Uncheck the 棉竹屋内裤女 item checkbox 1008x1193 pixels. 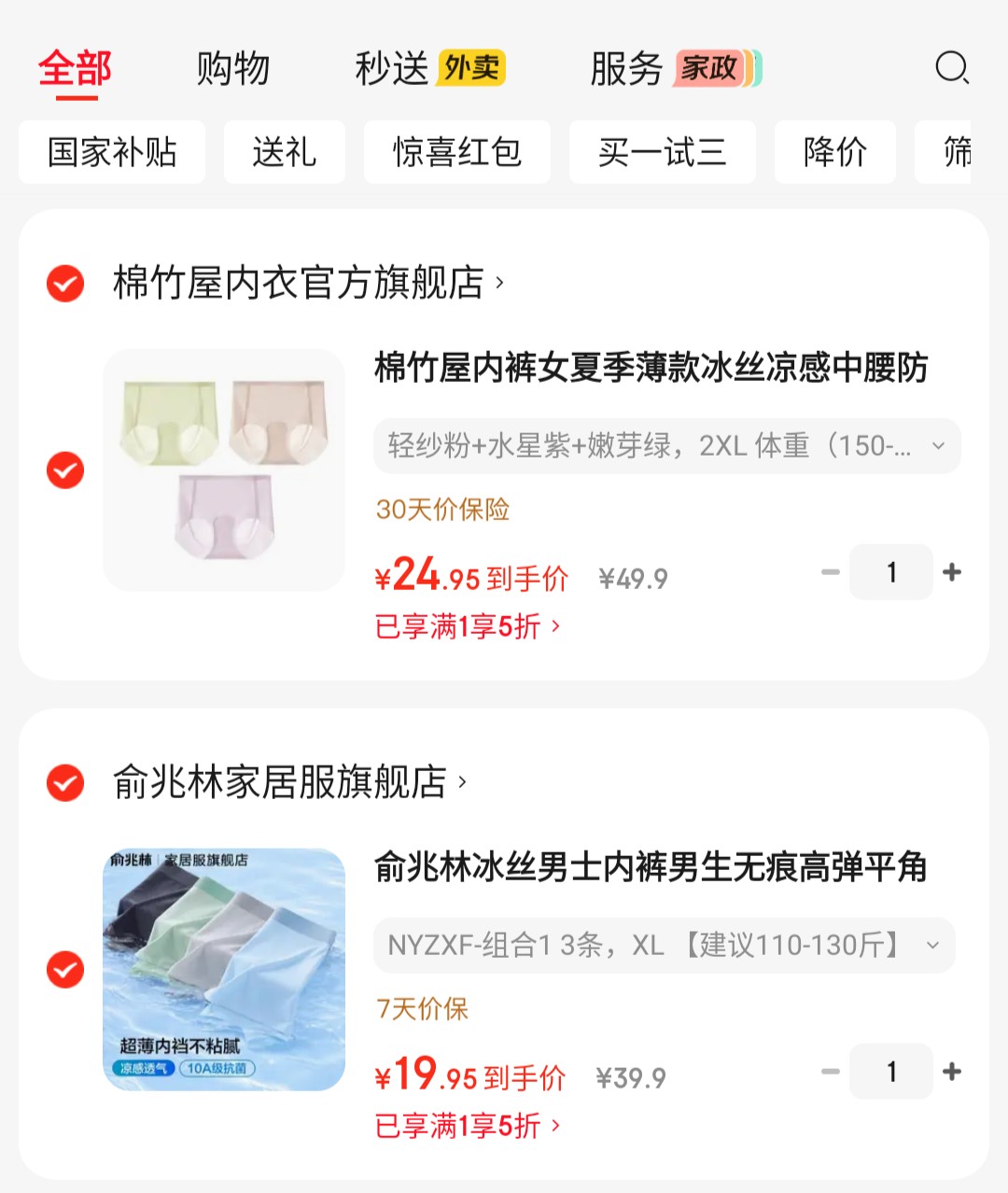(65, 470)
